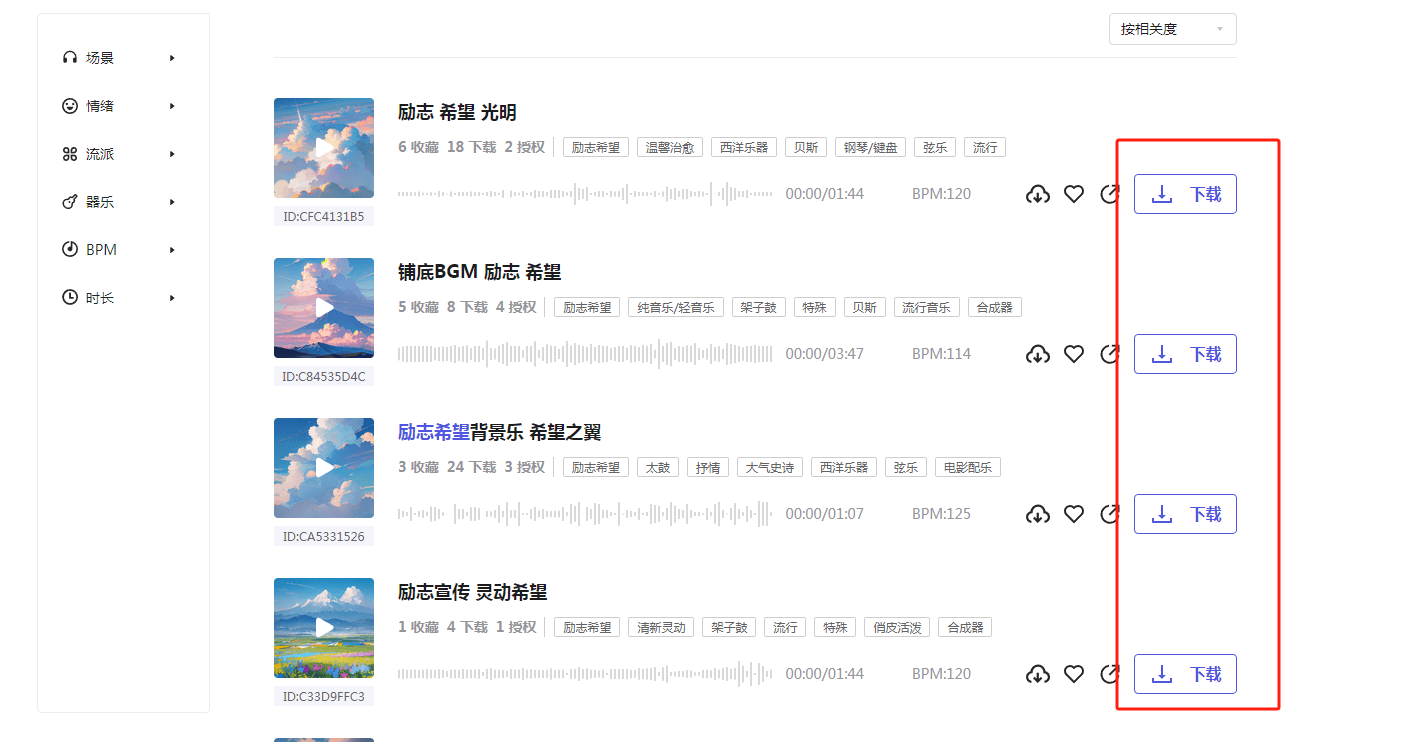Download 铺底BGM 励志 希望 with the 下载 button
The height and width of the screenshot is (742, 1409).
(x=1185, y=354)
